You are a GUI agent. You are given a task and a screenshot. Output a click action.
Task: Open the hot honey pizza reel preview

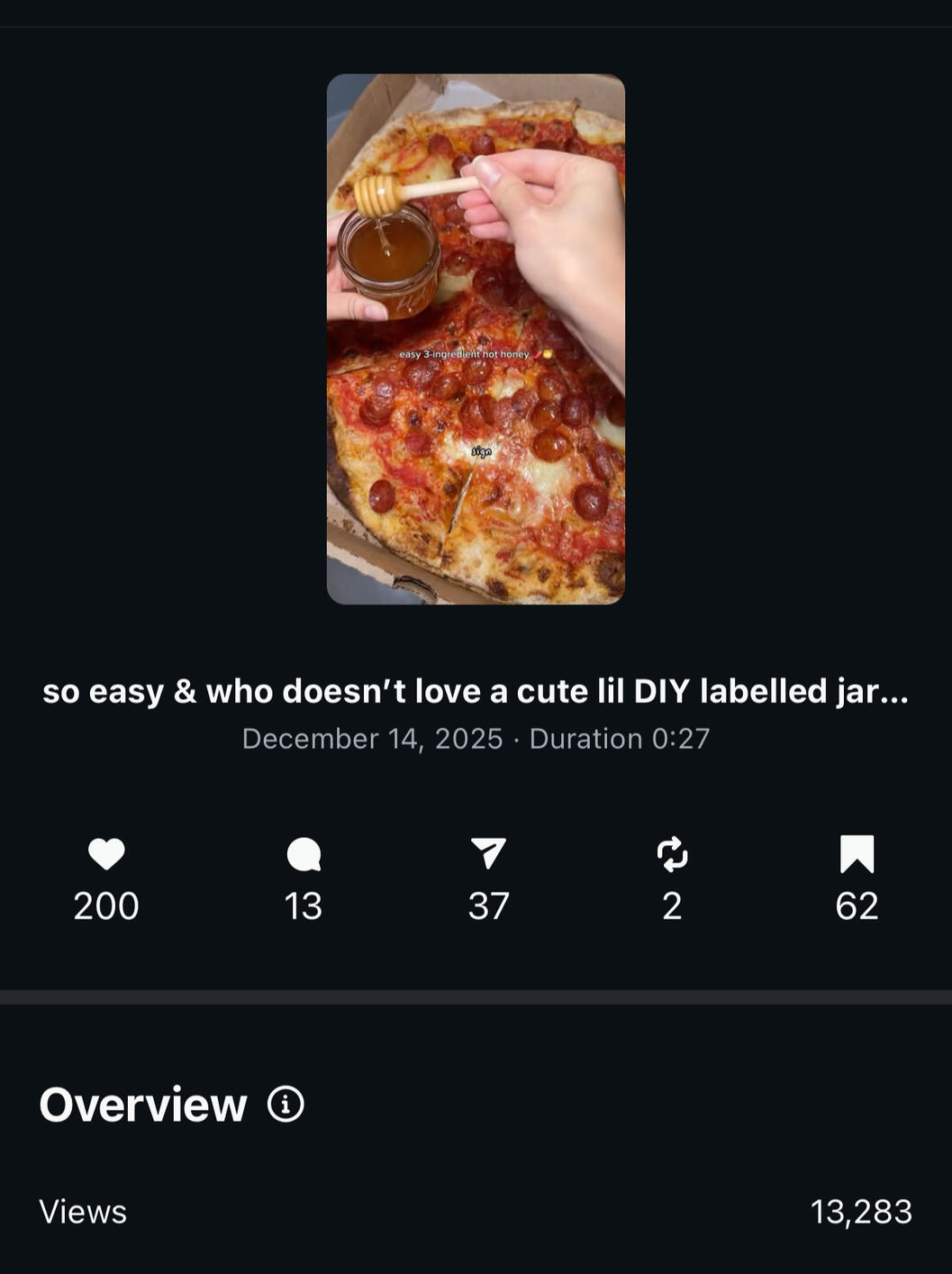(x=476, y=339)
